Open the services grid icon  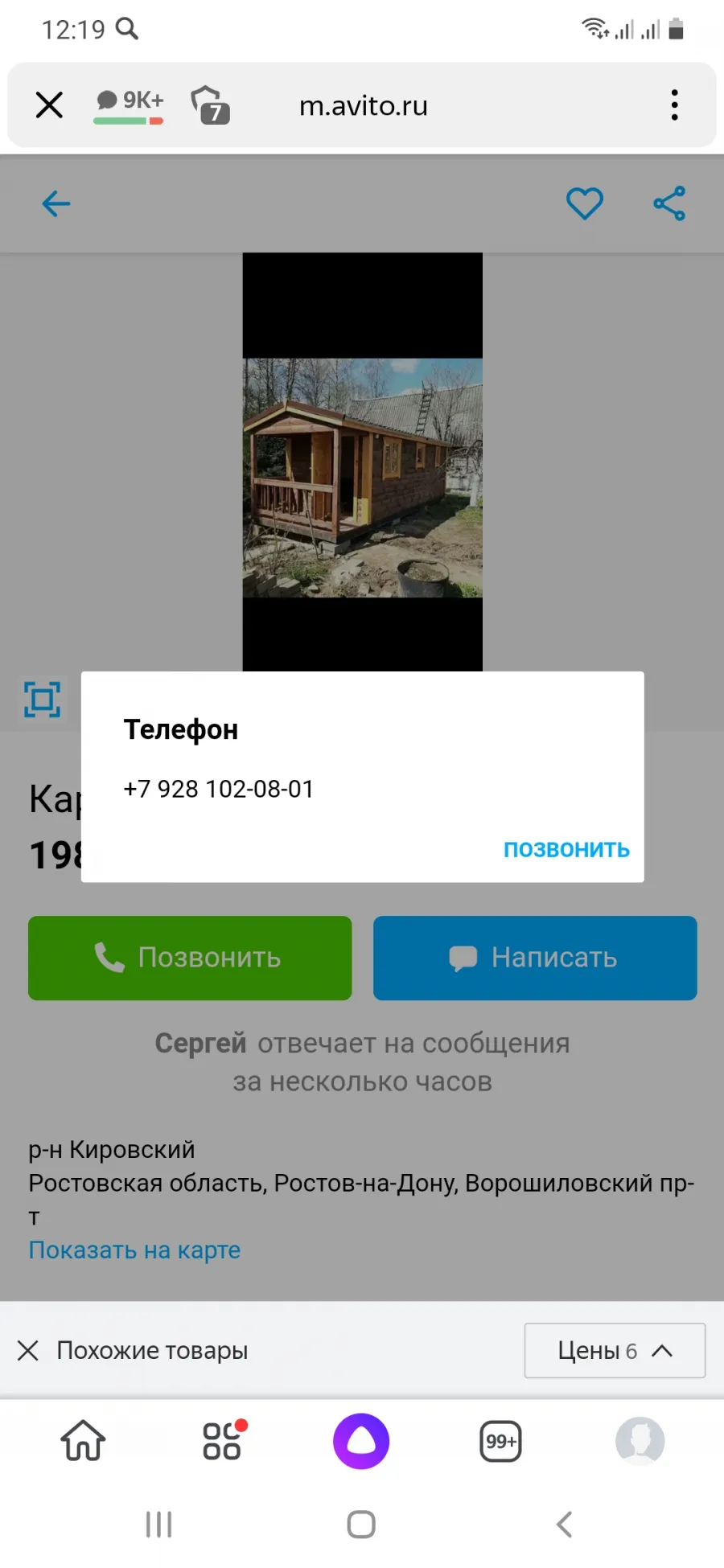coord(223,1440)
